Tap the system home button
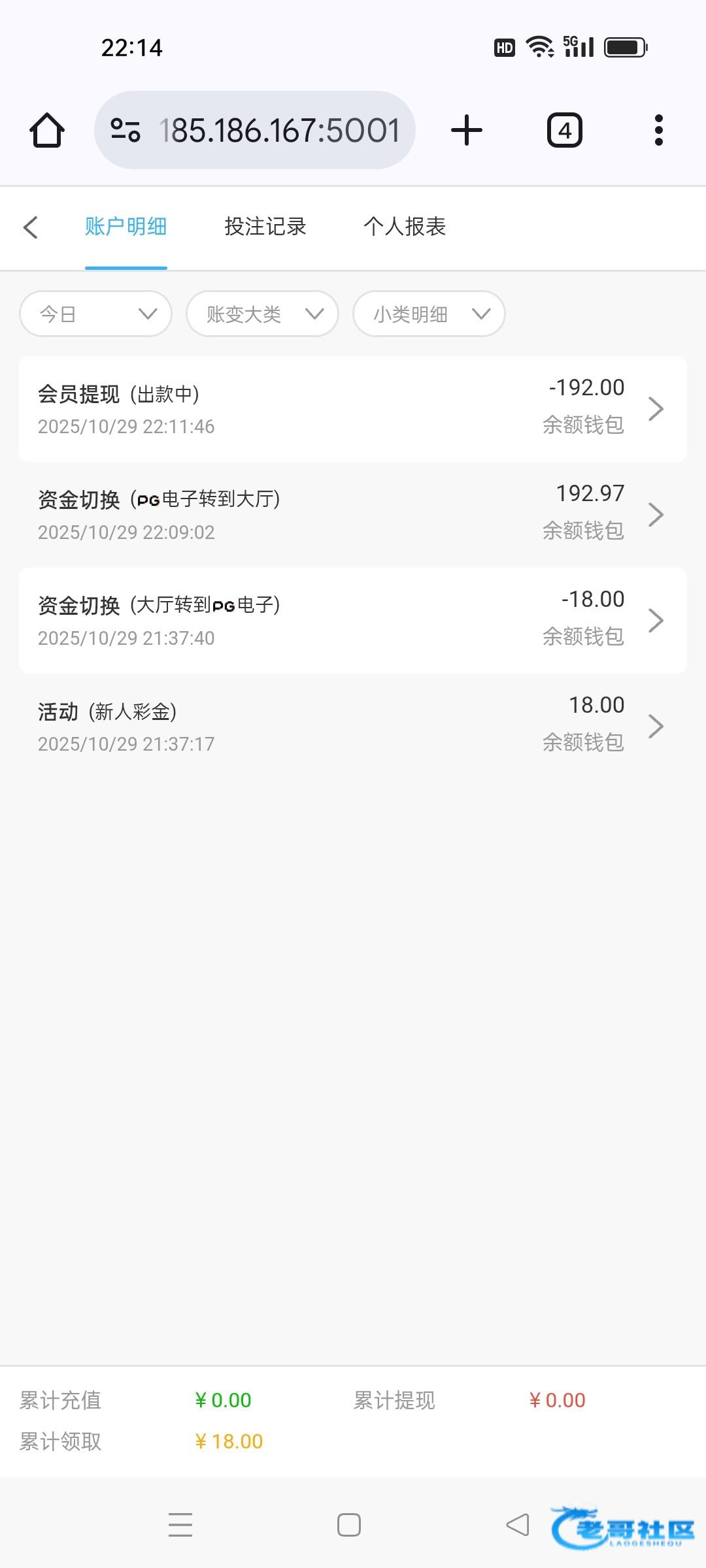Image resolution: width=706 pixels, height=1568 pixels. [x=349, y=1525]
